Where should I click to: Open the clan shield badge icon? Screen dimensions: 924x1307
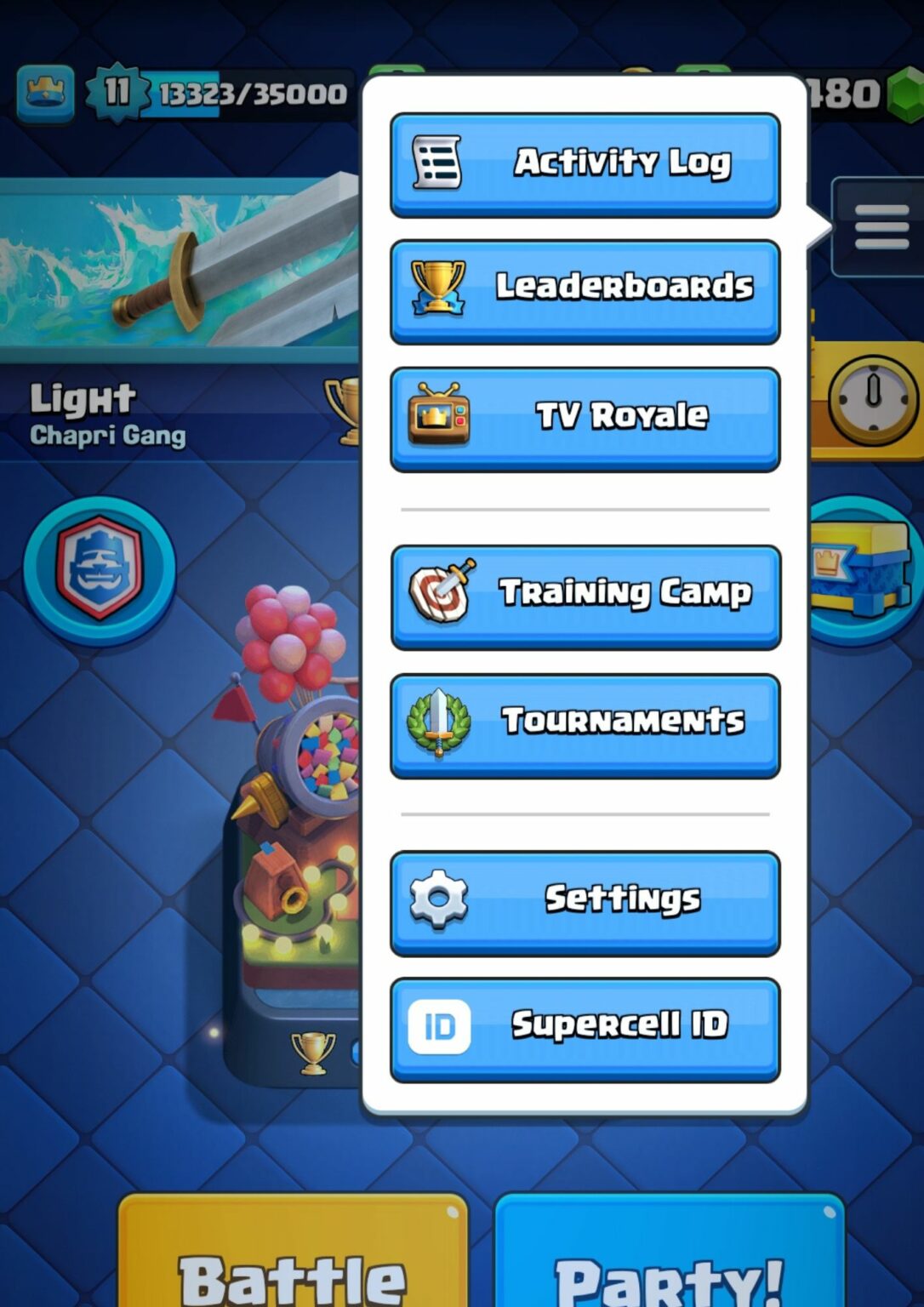tap(100, 569)
